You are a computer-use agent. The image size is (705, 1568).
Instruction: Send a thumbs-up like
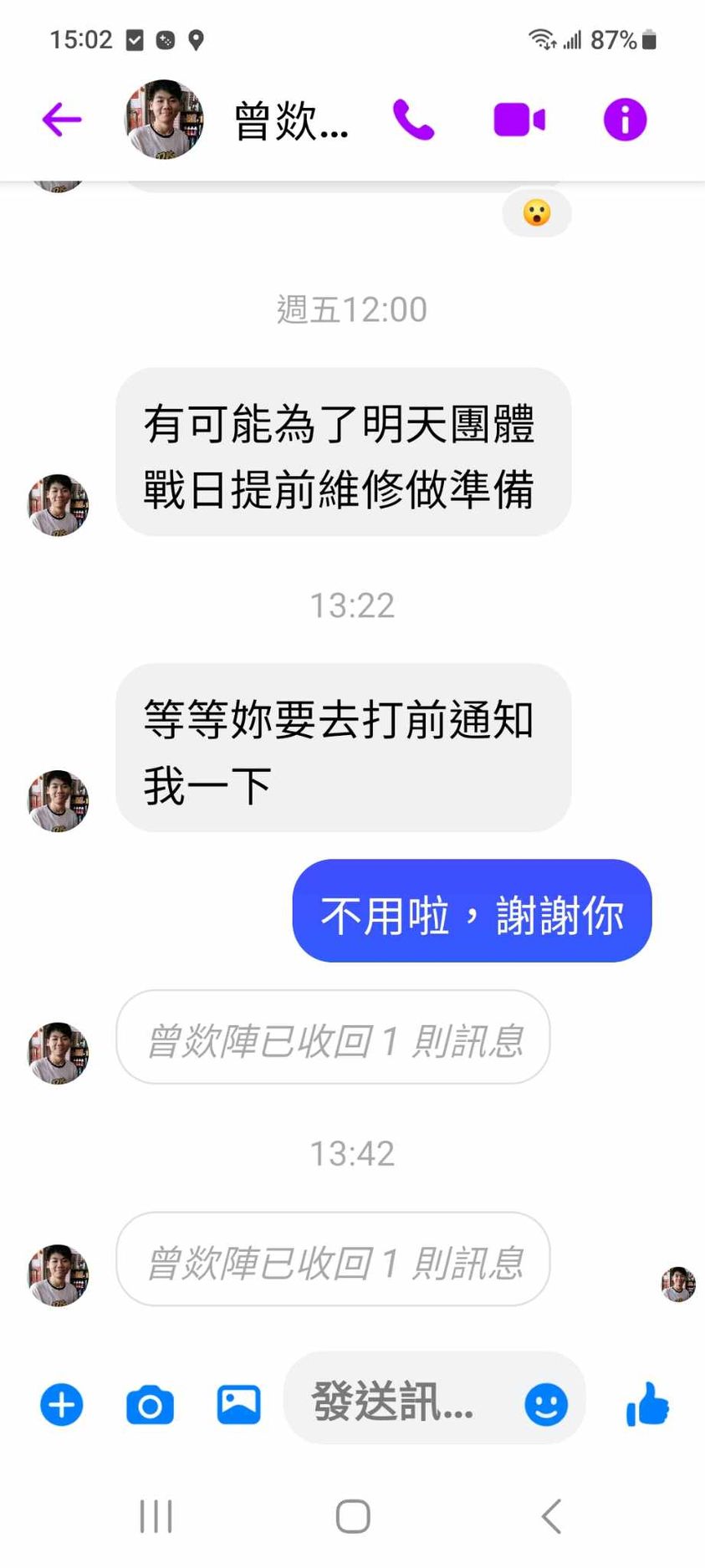click(x=648, y=1403)
